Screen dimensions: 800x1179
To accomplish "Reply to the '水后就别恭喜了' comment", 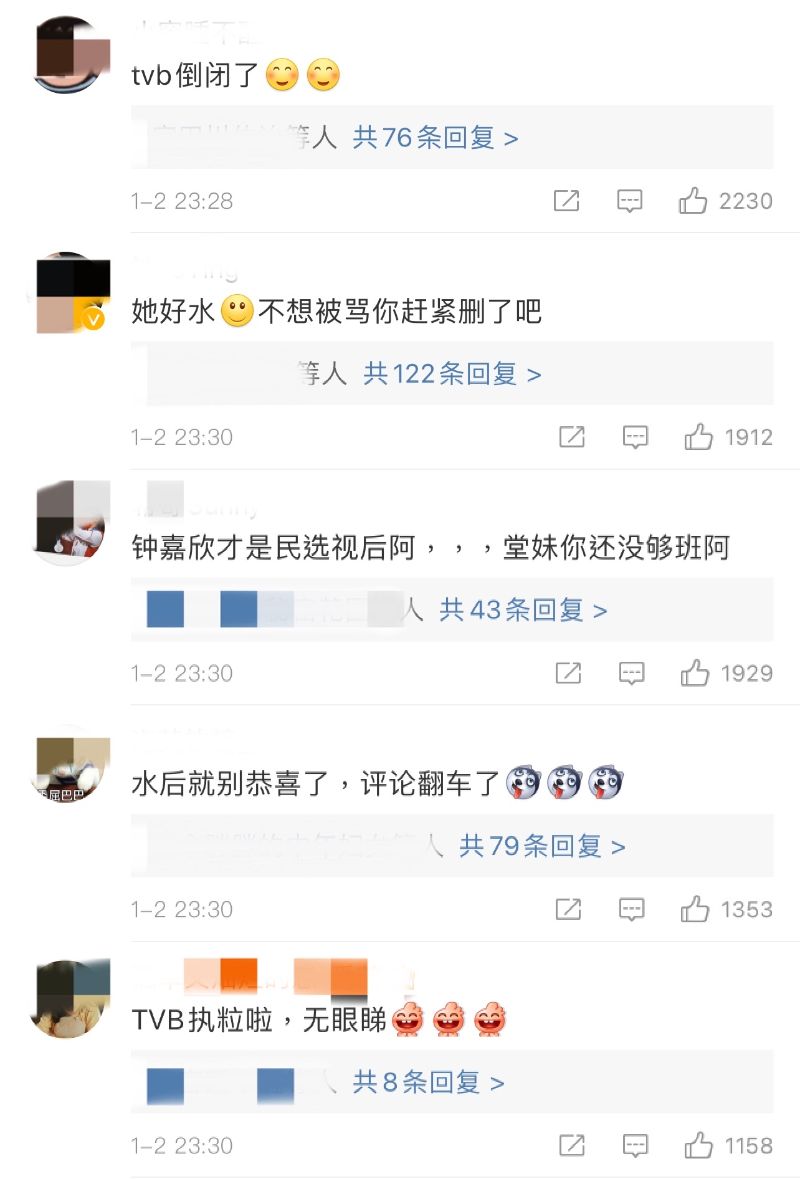I will click(631, 909).
